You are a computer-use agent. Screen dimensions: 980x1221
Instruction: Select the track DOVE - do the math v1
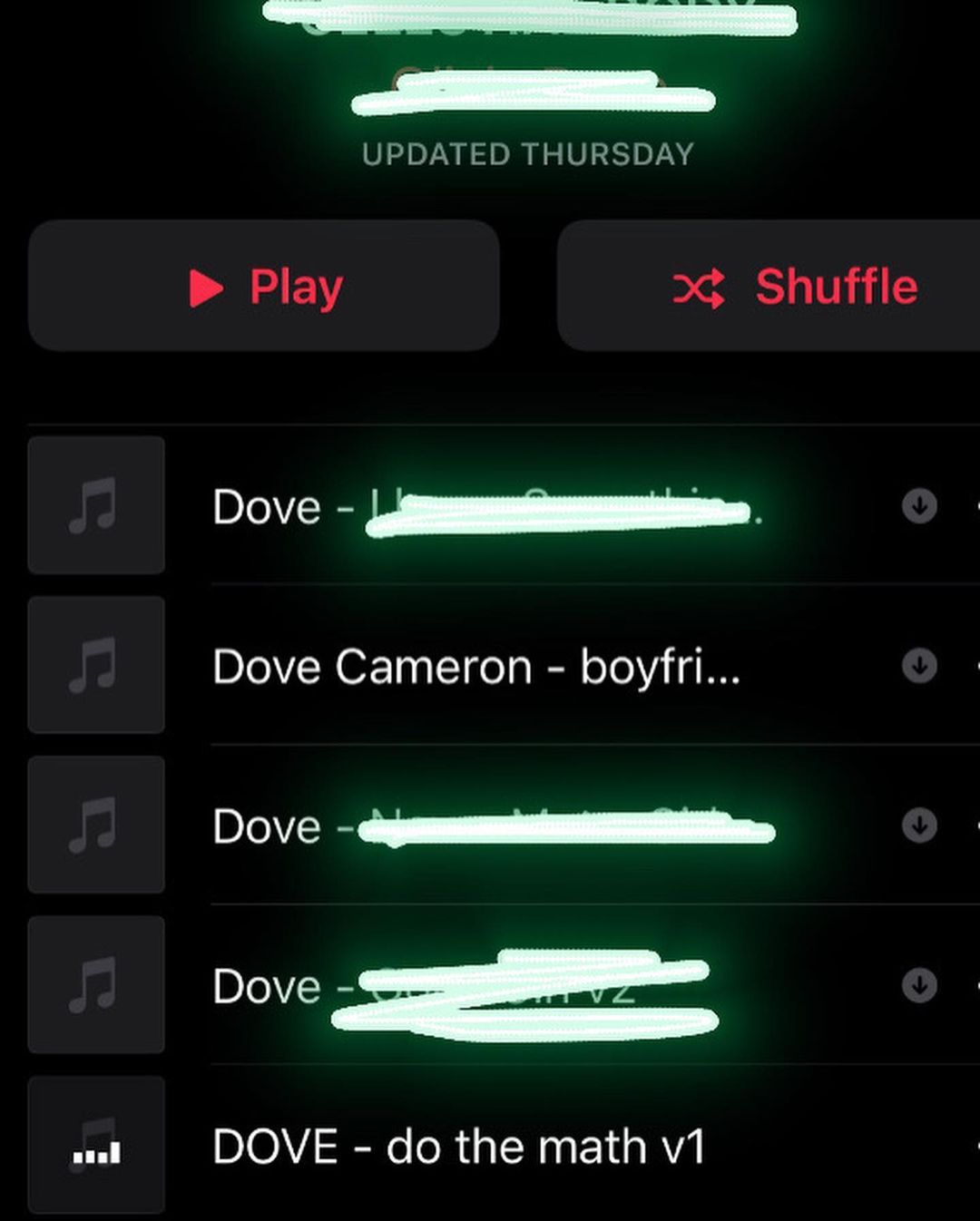click(458, 1147)
